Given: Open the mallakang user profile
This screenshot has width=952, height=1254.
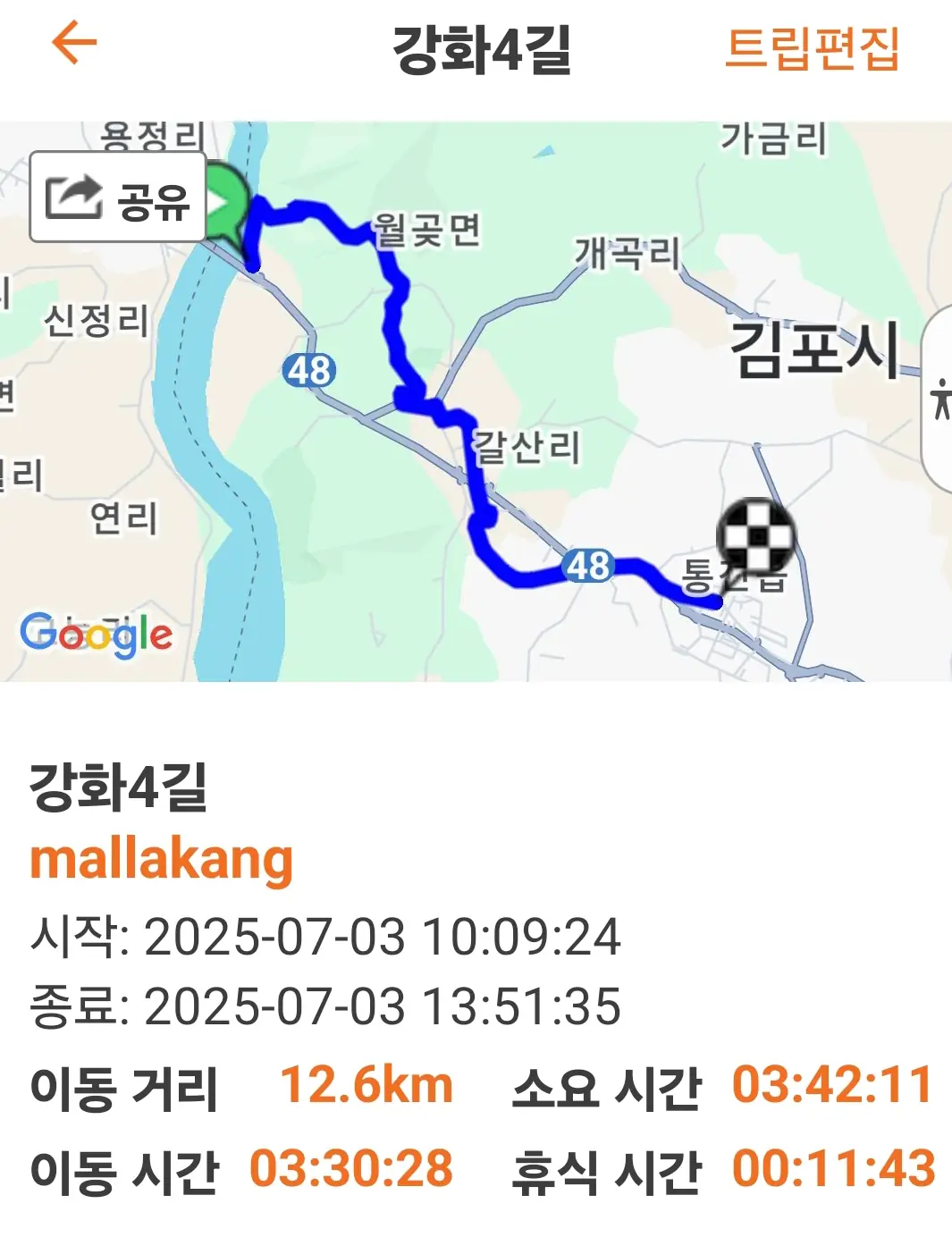Looking at the screenshot, I should coord(162,860).
